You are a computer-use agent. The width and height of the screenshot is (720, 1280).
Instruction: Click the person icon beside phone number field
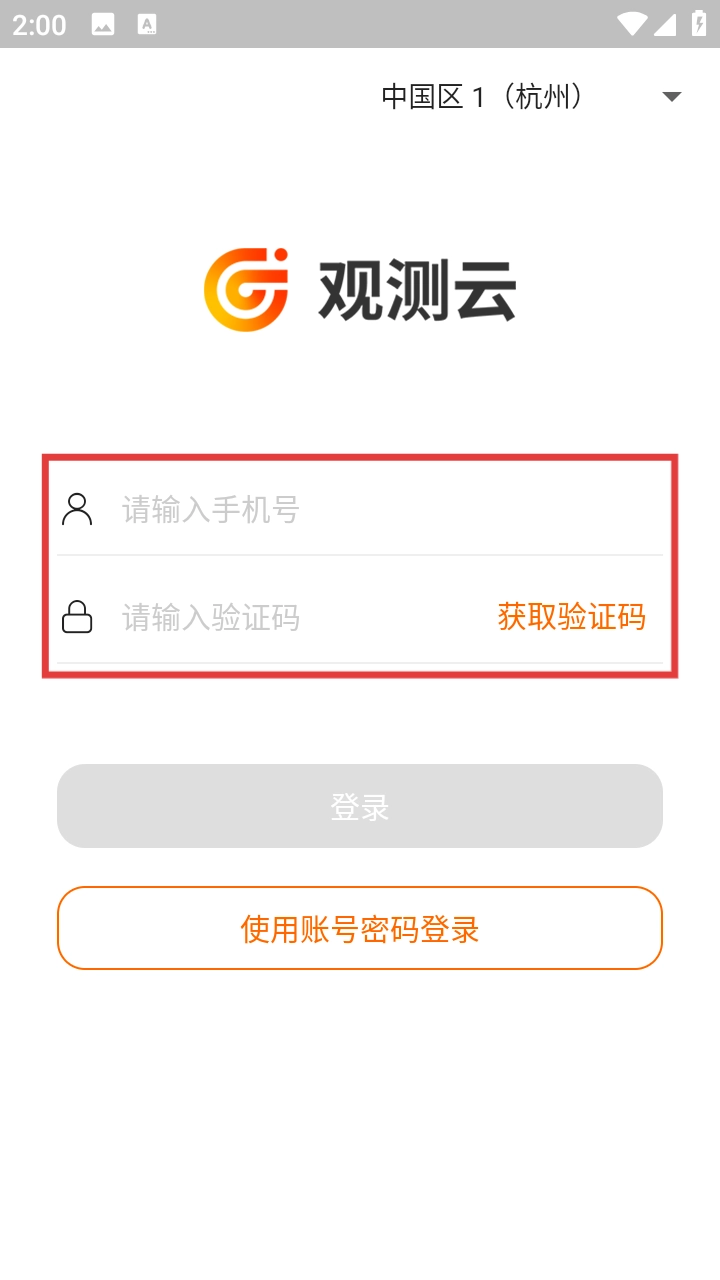[x=75, y=510]
